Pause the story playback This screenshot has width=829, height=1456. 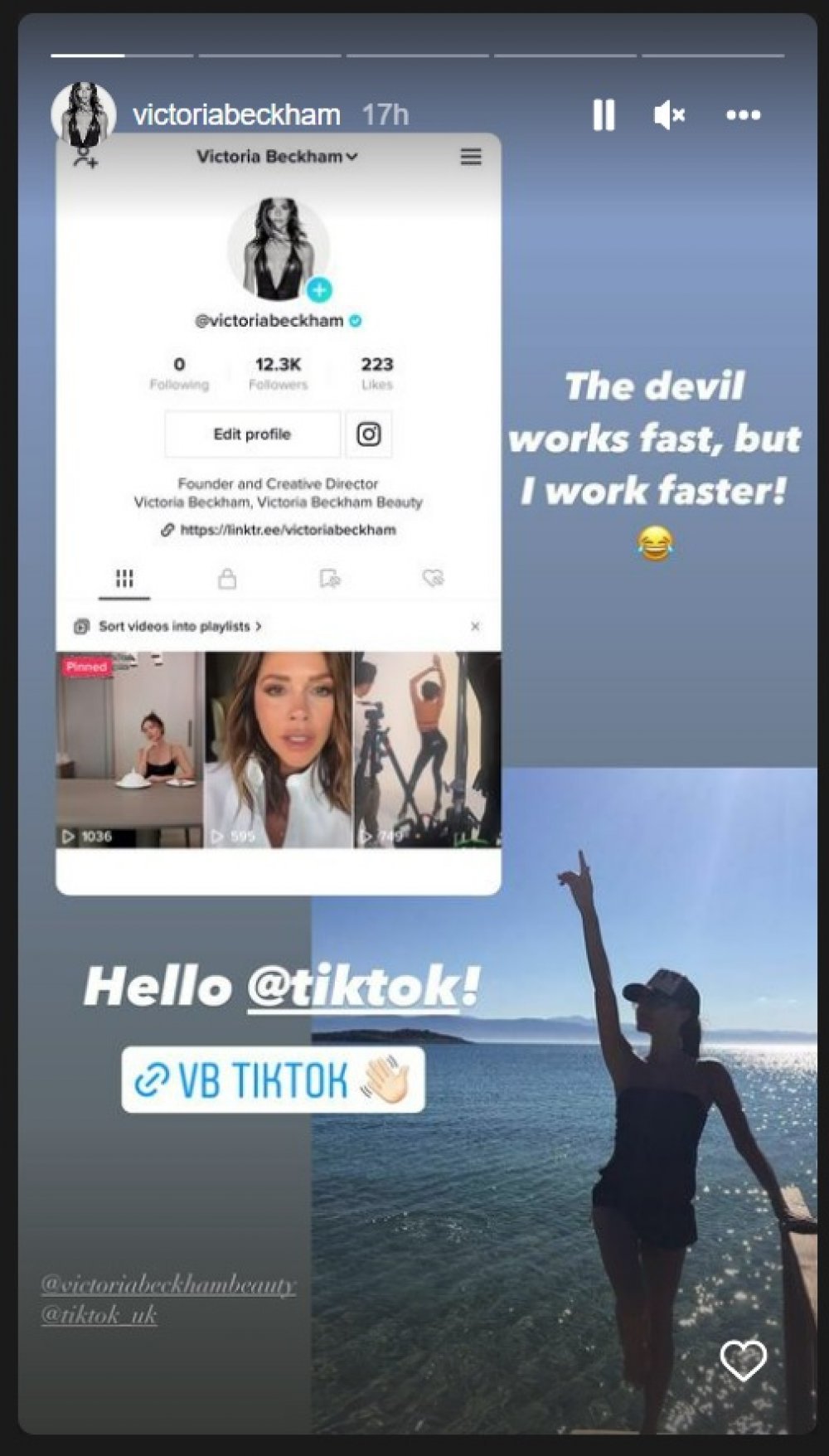point(604,115)
